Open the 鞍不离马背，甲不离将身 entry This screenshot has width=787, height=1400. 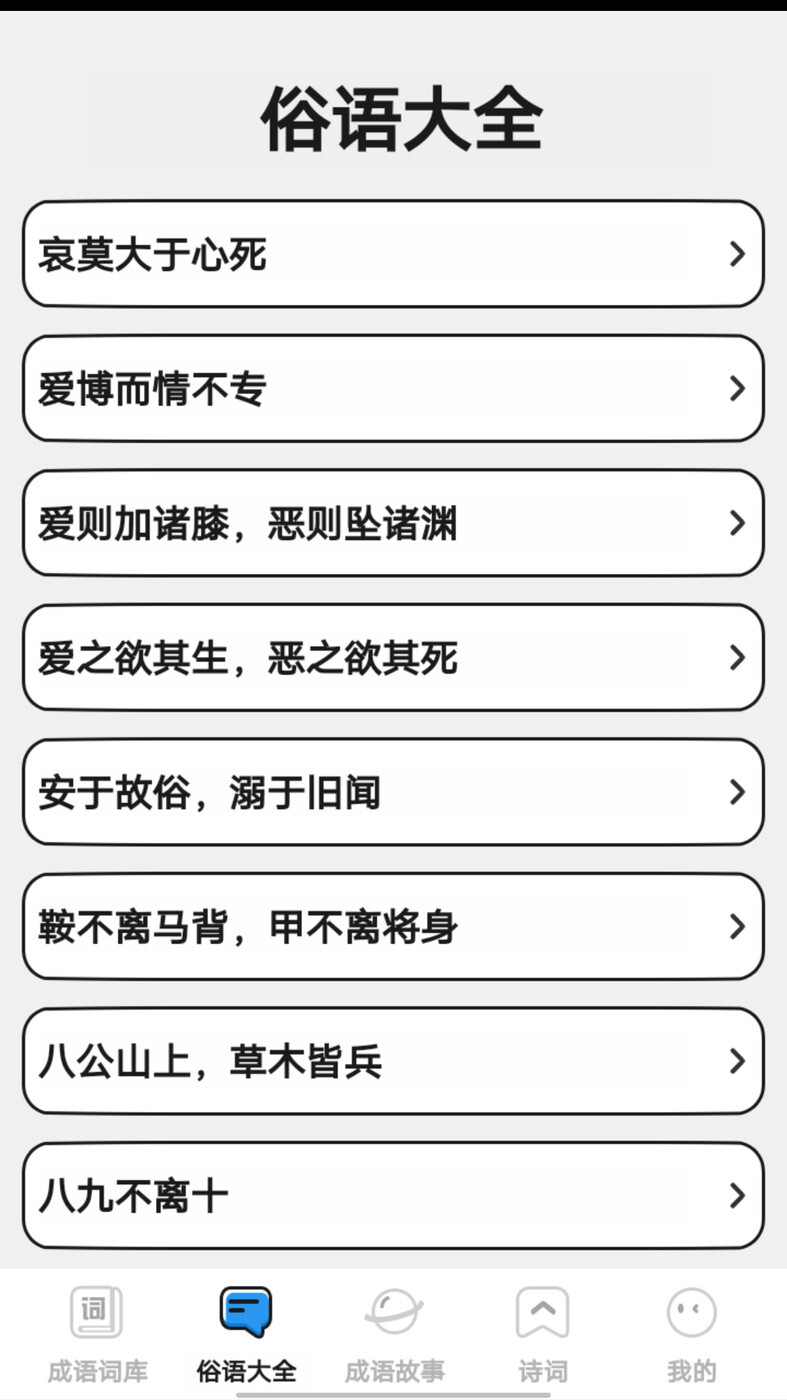[x=393, y=926]
